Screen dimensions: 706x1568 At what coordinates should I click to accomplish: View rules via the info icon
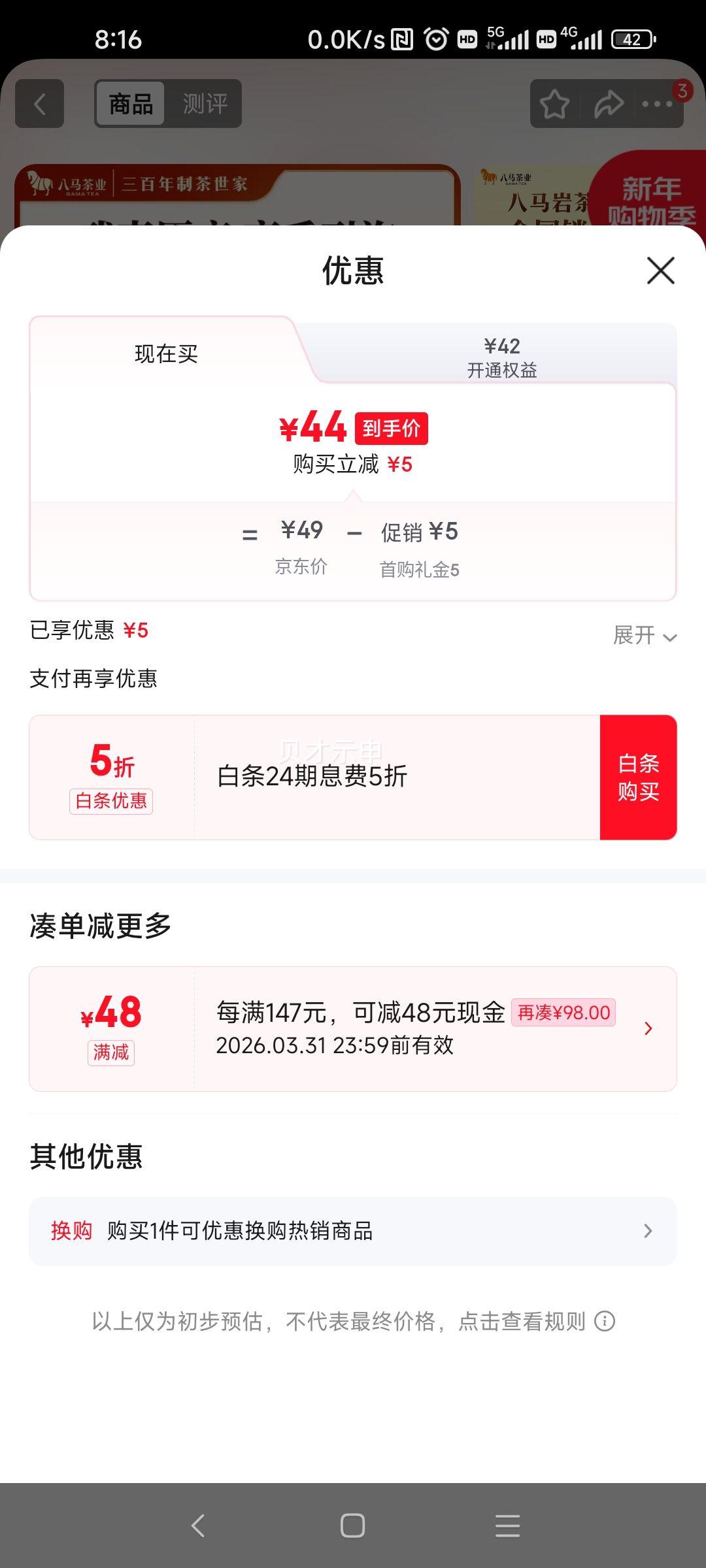click(605, 1321)
